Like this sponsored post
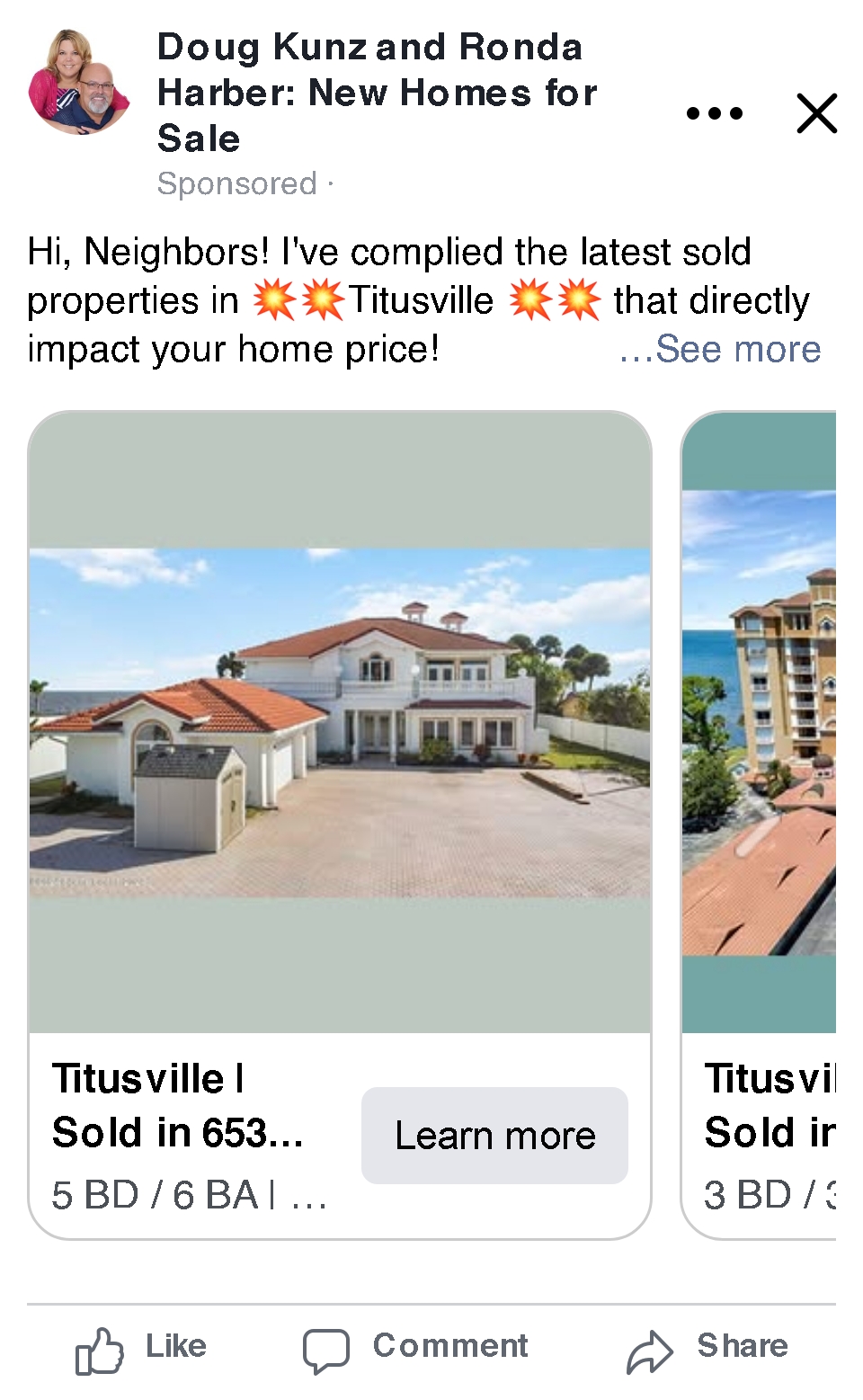This screenshot has width=863, height=1400. tap(142, 1347)
